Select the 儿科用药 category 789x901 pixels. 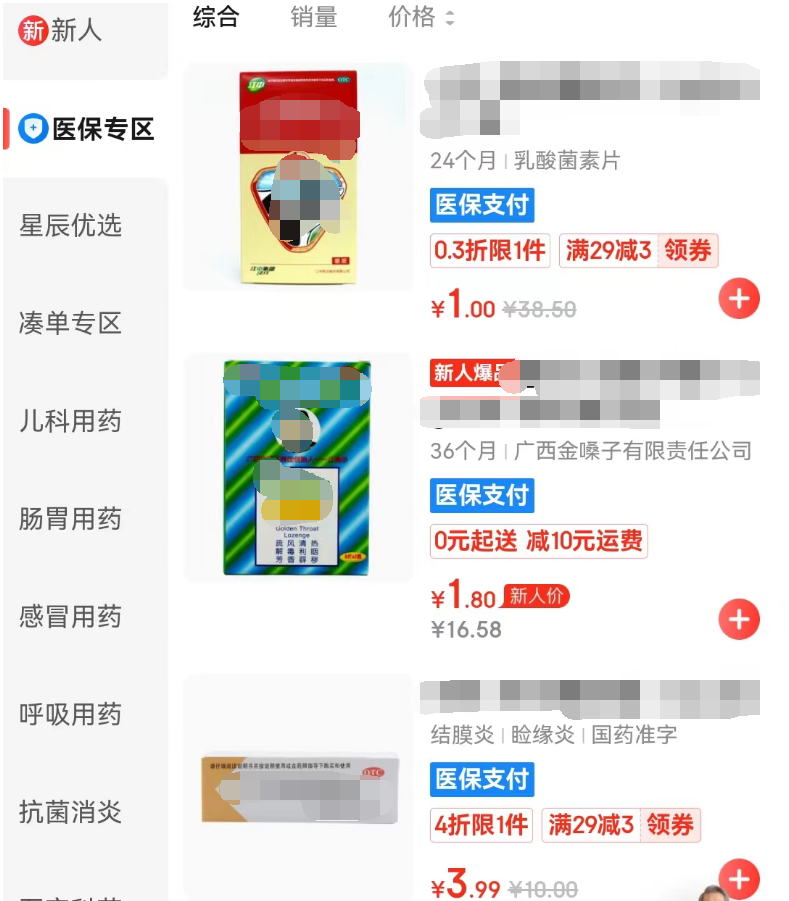(70, 421)
